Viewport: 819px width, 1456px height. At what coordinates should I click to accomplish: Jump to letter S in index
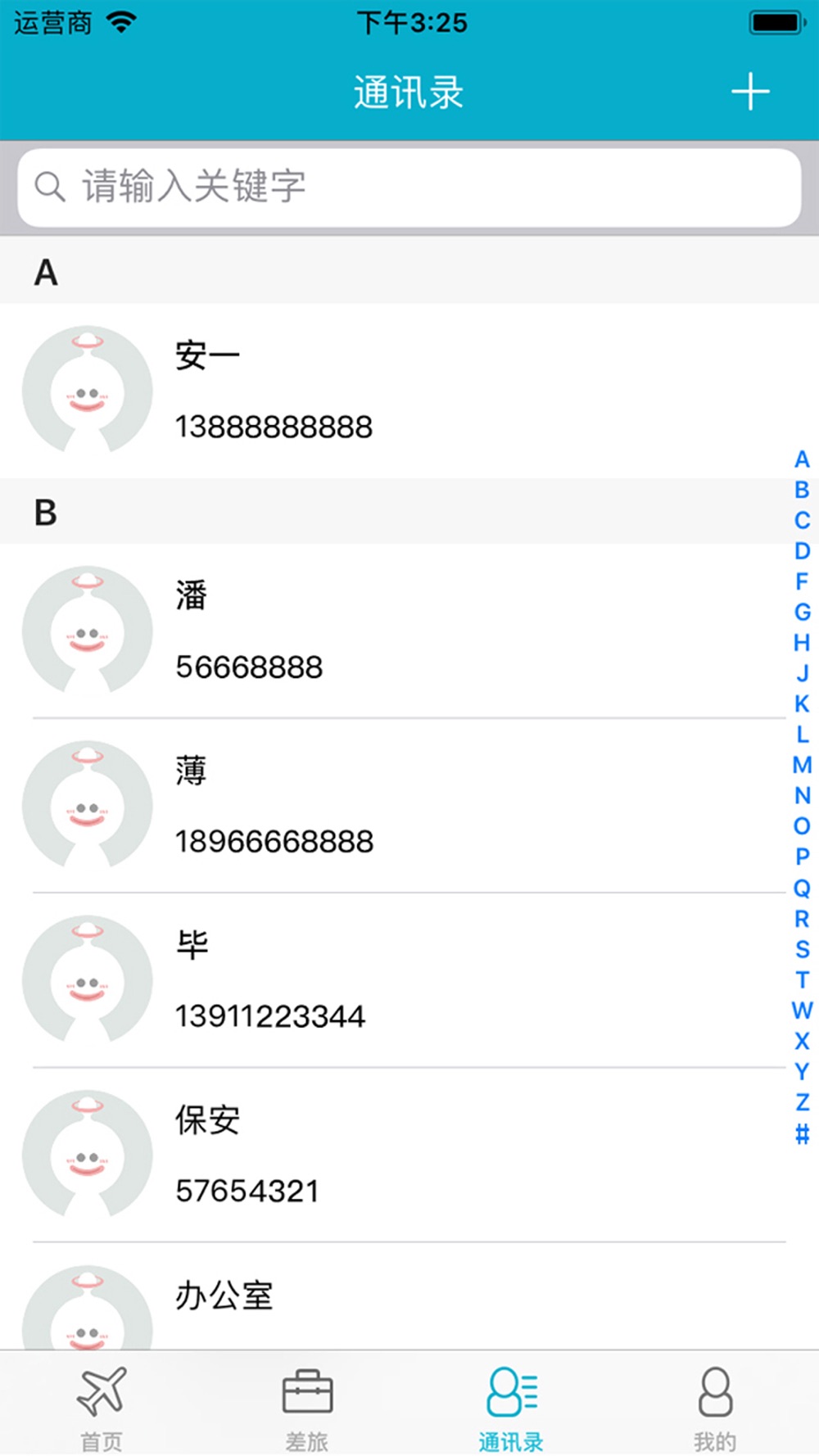click(802, 949)
